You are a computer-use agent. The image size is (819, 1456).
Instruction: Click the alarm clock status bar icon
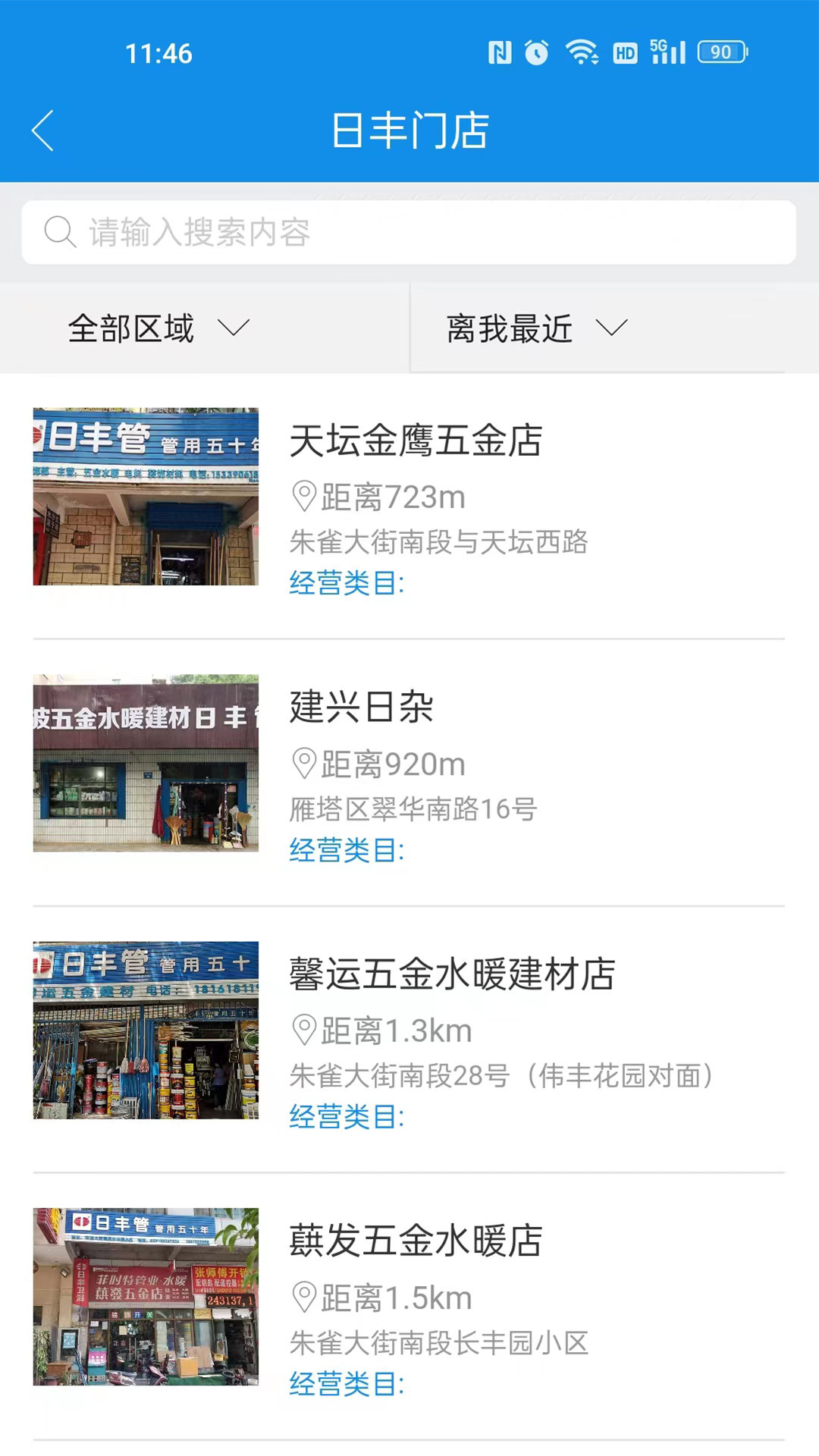[x=537, y=53]
